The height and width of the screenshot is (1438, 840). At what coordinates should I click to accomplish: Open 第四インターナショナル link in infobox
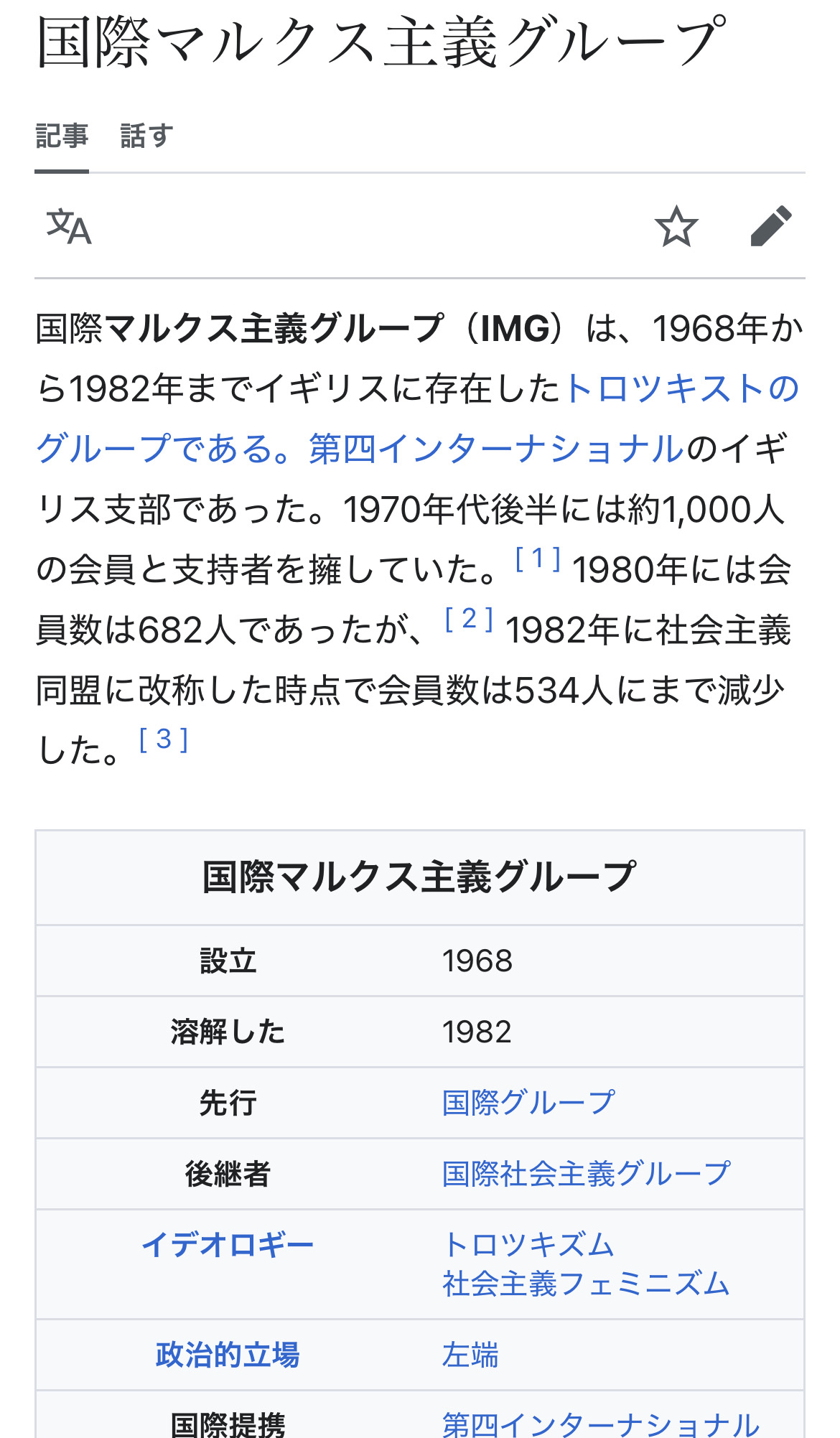pyautogui.click(x=601, y=1424)
